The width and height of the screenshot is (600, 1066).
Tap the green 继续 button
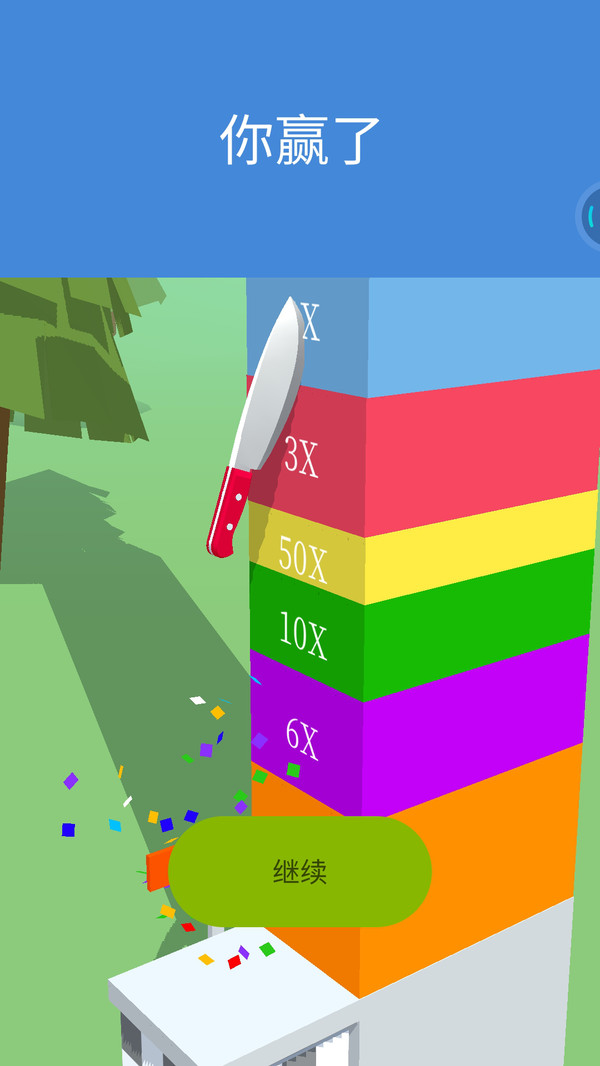(x=300, y=872)
